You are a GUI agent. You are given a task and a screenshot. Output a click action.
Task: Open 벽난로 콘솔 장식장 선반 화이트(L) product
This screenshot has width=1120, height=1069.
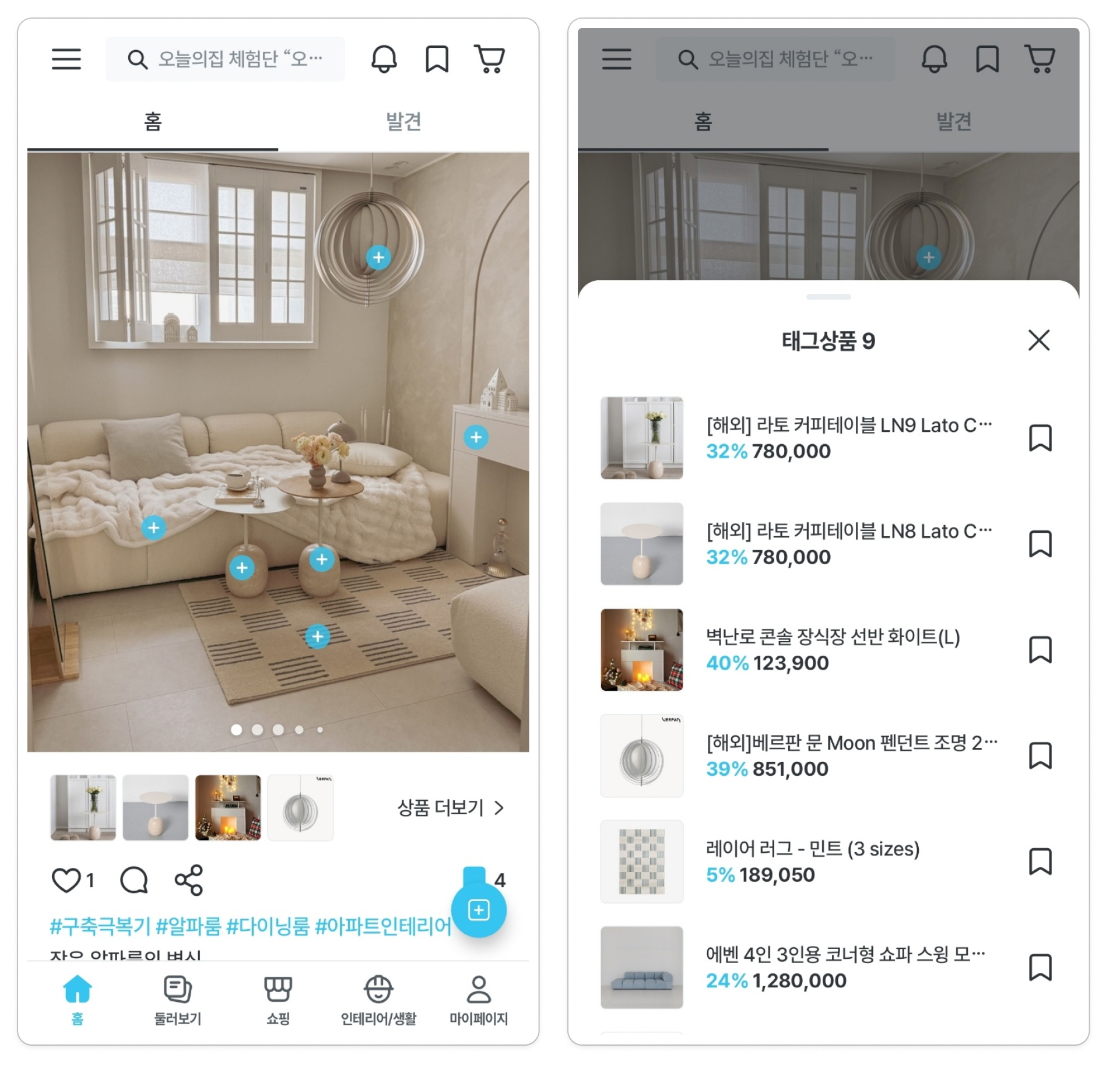[833, 637]
